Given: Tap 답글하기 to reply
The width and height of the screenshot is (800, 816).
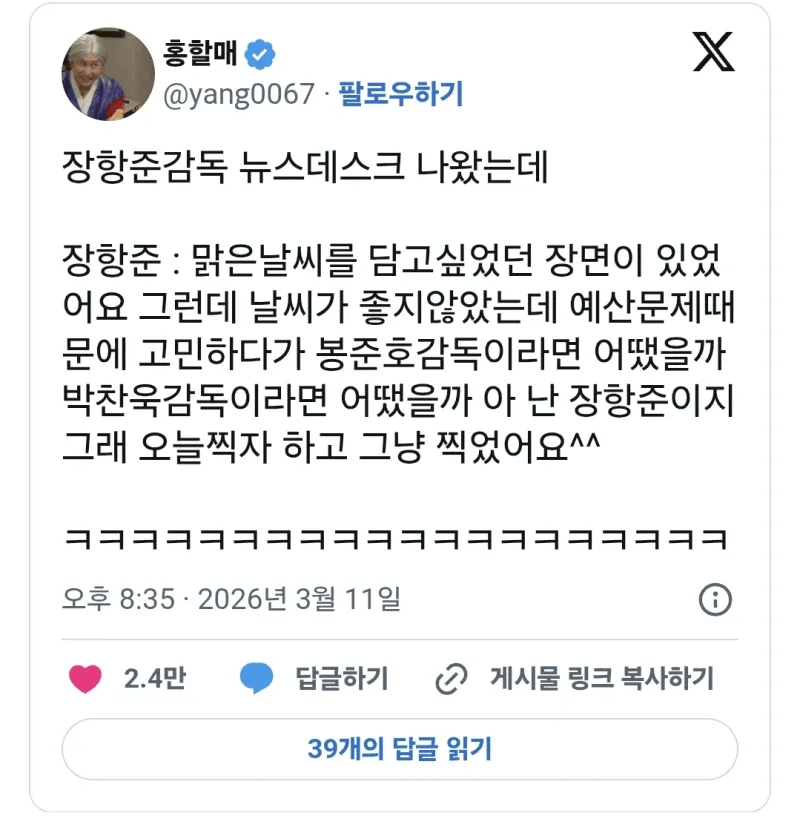Looking at the screenshot, I should point(316,679).
